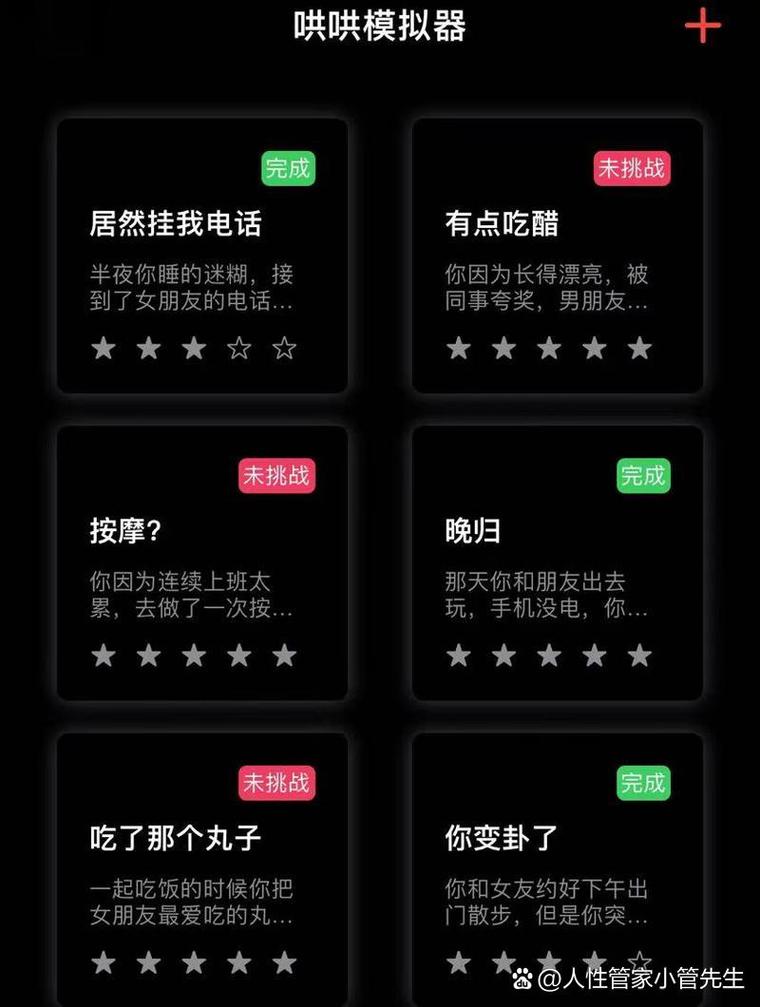Image resolution: width=760 pixels, height=1007 pixels.
Task: Tap the third star under 按摩?
Action: pos(194,656)
